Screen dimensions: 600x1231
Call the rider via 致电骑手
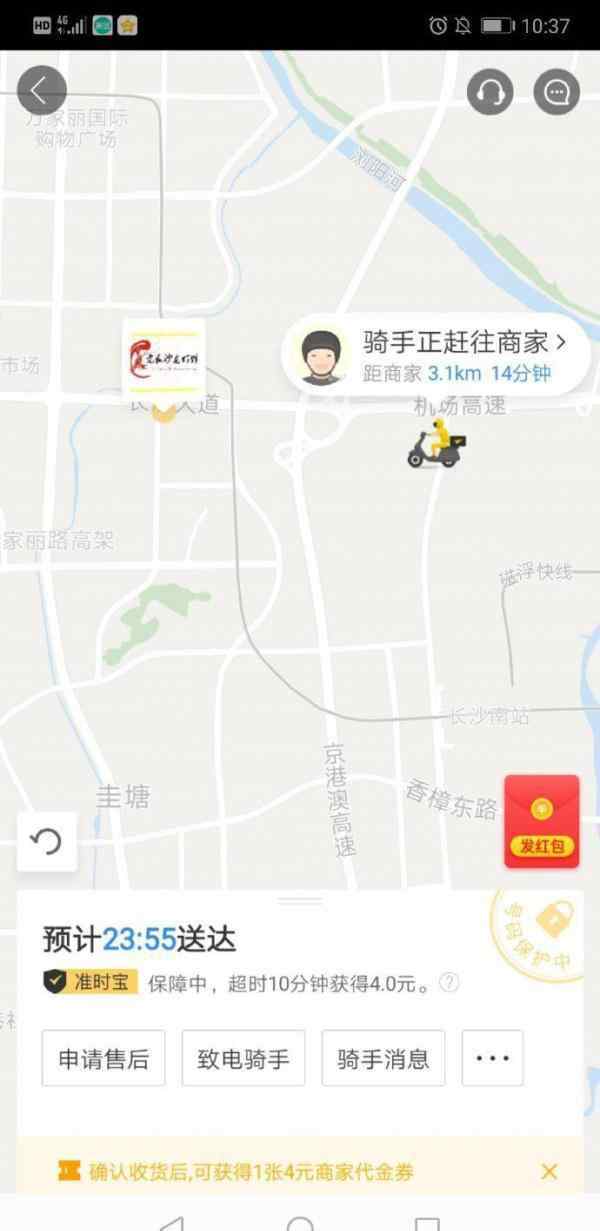pos(243,1058)
